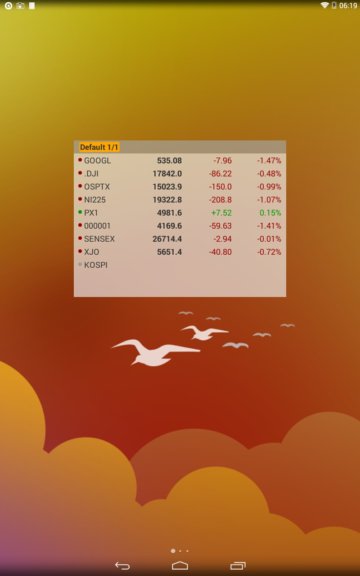Open the XJO index row
360x576 pixels.
pos(180,252)
